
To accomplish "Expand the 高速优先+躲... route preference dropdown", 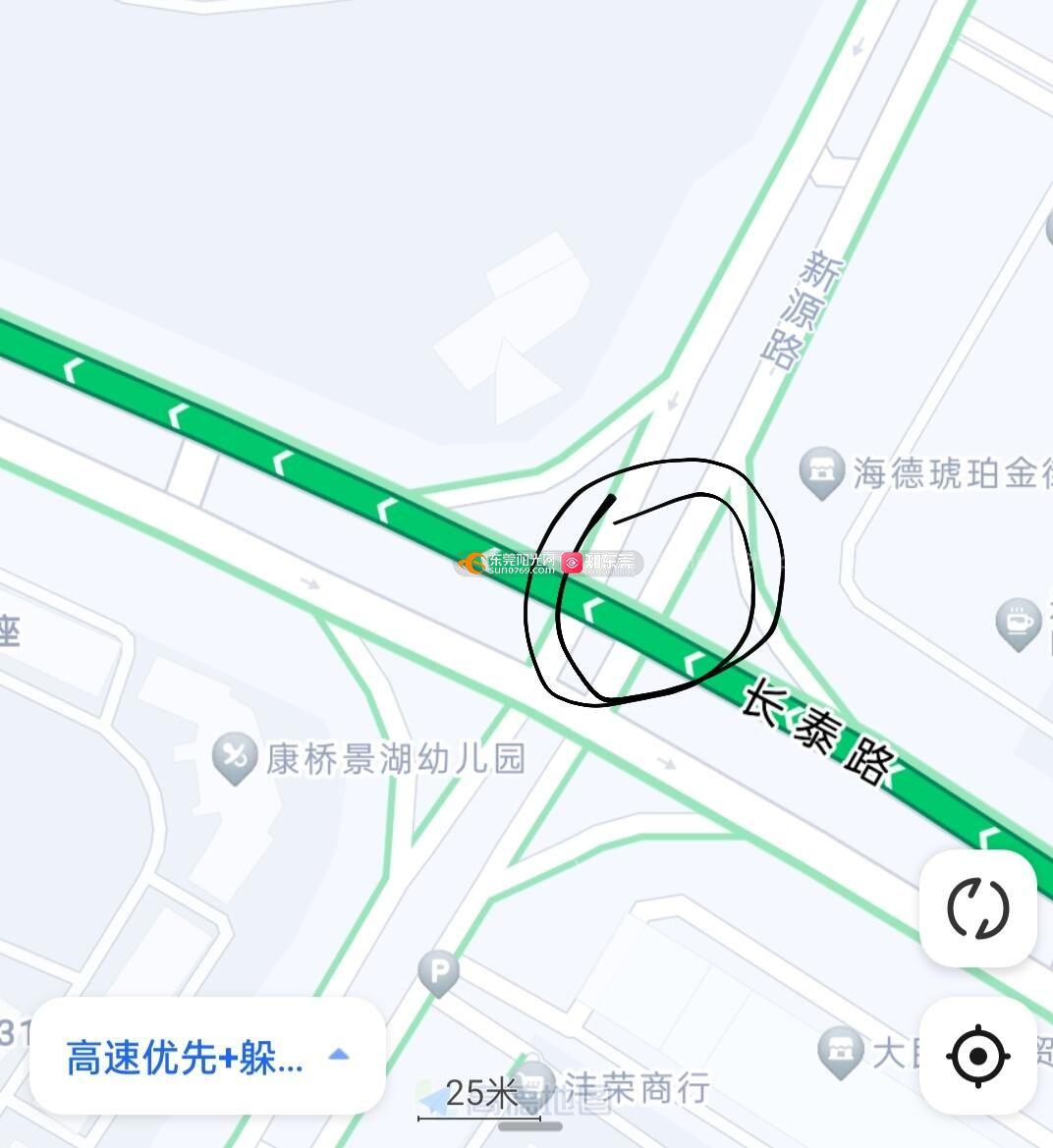I will (207, 1057).
